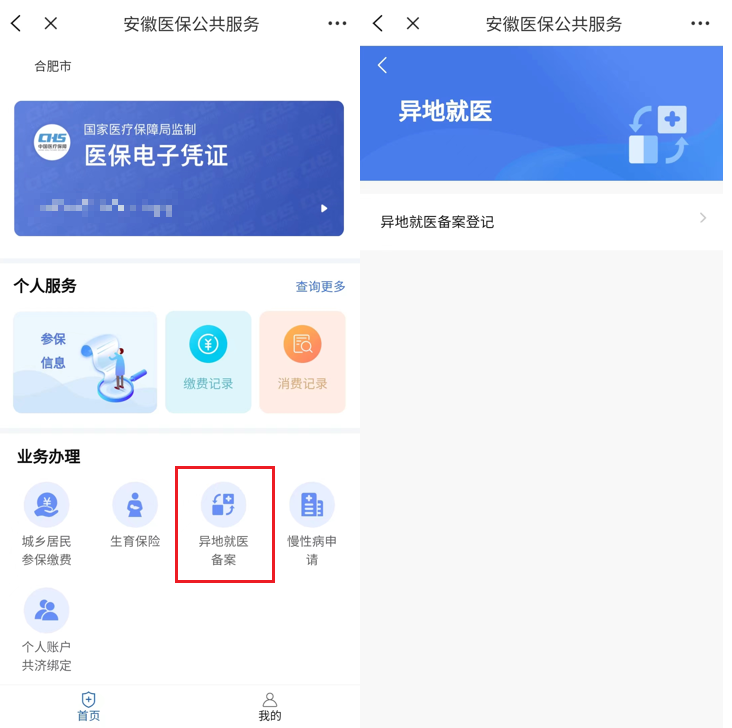The height and width of the screenshot is (728, 732).
Task: View 缴费记录
Action: click(x=207, y=362)
